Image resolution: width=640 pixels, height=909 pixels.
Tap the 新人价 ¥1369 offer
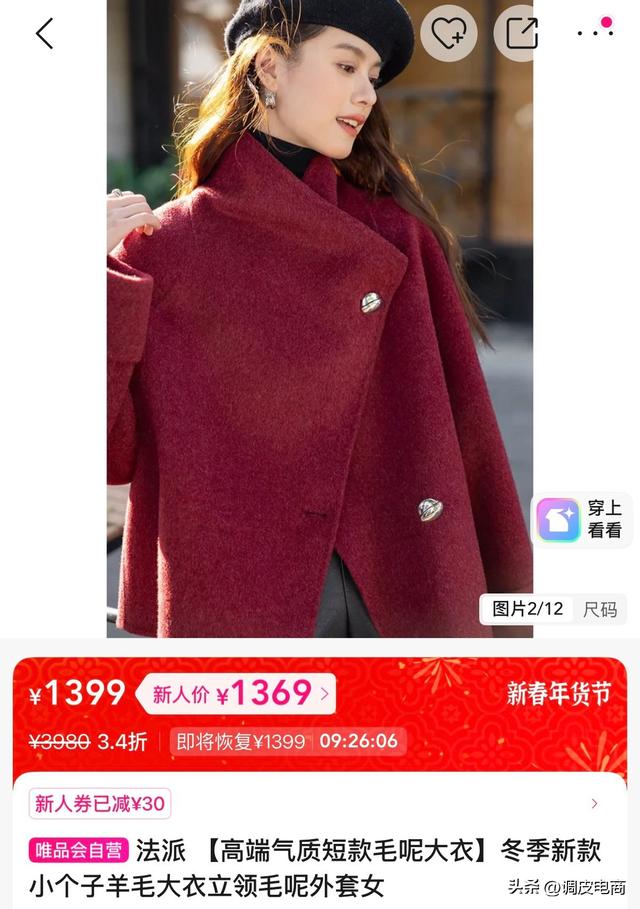[x=238, y=694]
